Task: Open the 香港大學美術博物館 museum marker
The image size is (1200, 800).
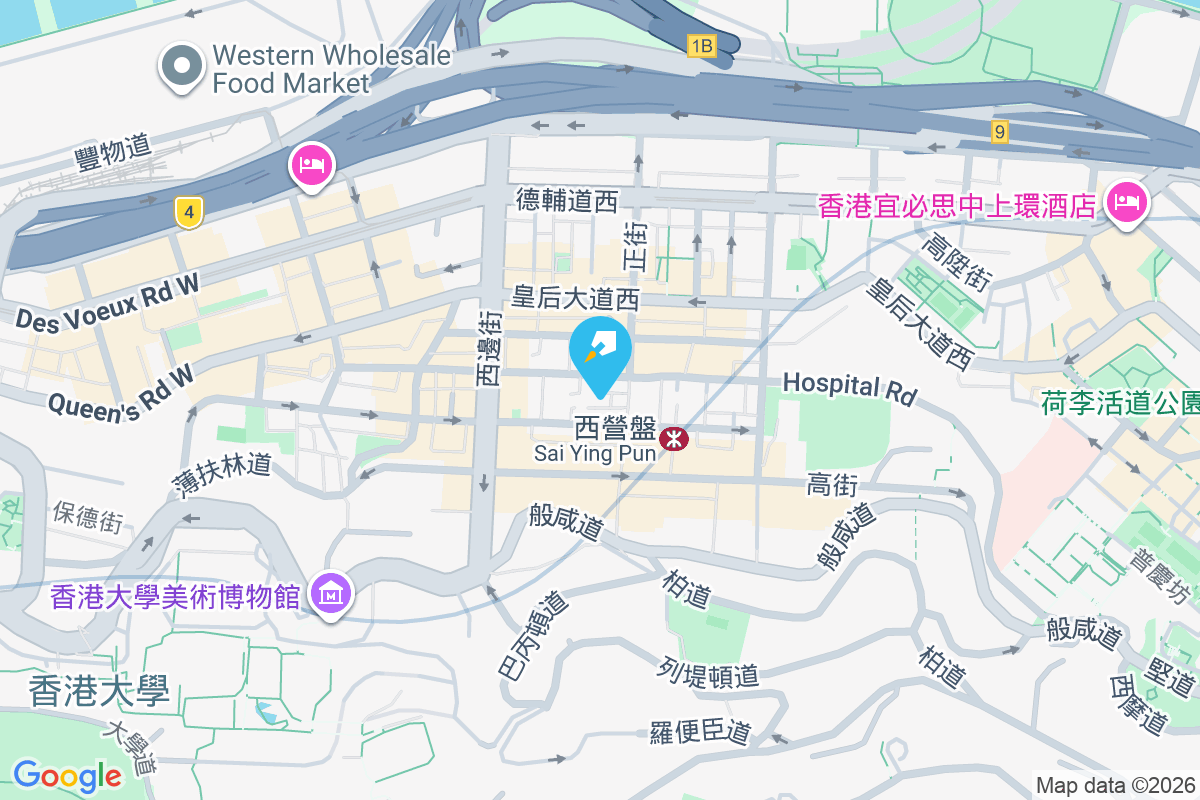Action: 331,594
